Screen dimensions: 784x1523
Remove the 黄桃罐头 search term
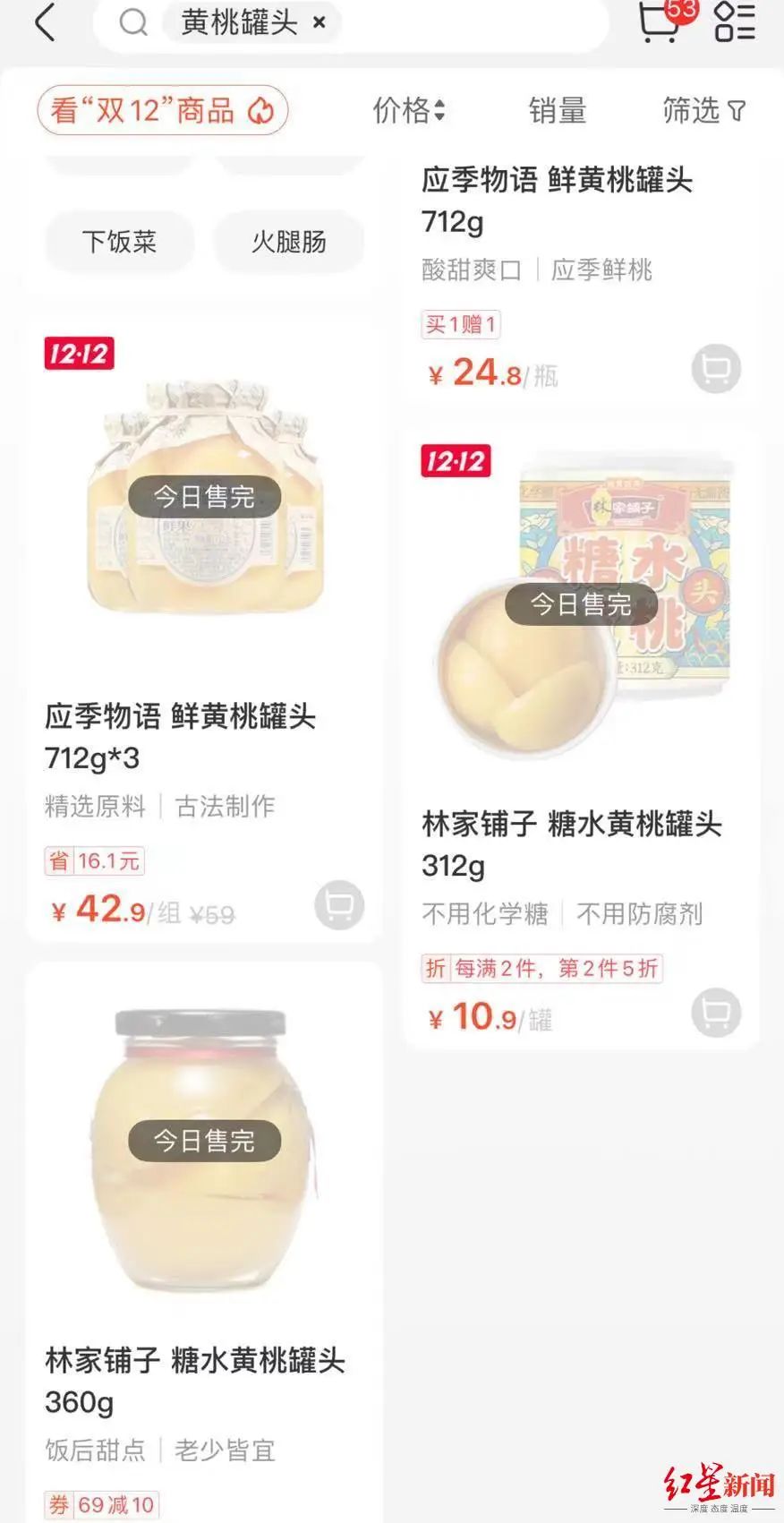320,23
